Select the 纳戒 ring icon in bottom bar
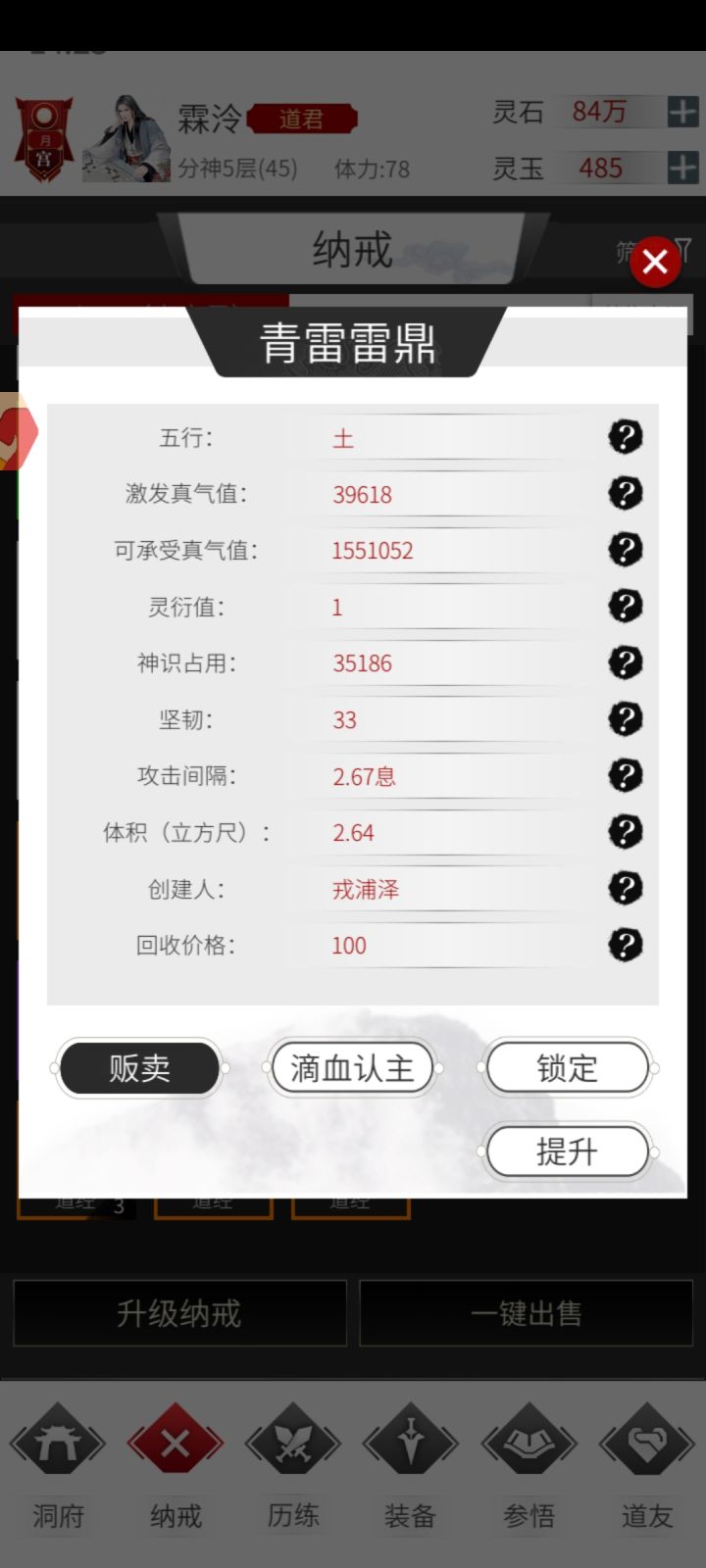 [176, 1441]
